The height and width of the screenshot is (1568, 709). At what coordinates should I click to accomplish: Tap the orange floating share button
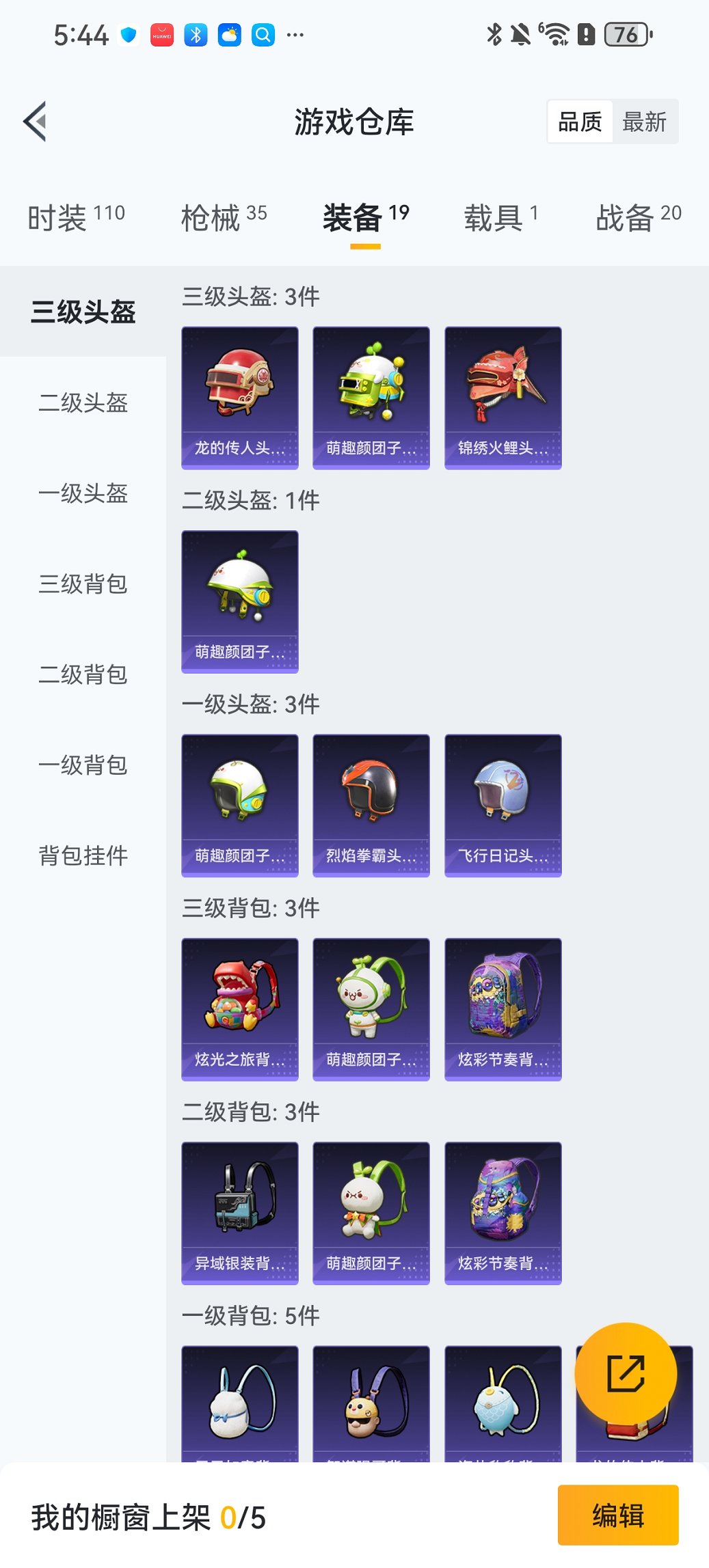pos(626,1374)
